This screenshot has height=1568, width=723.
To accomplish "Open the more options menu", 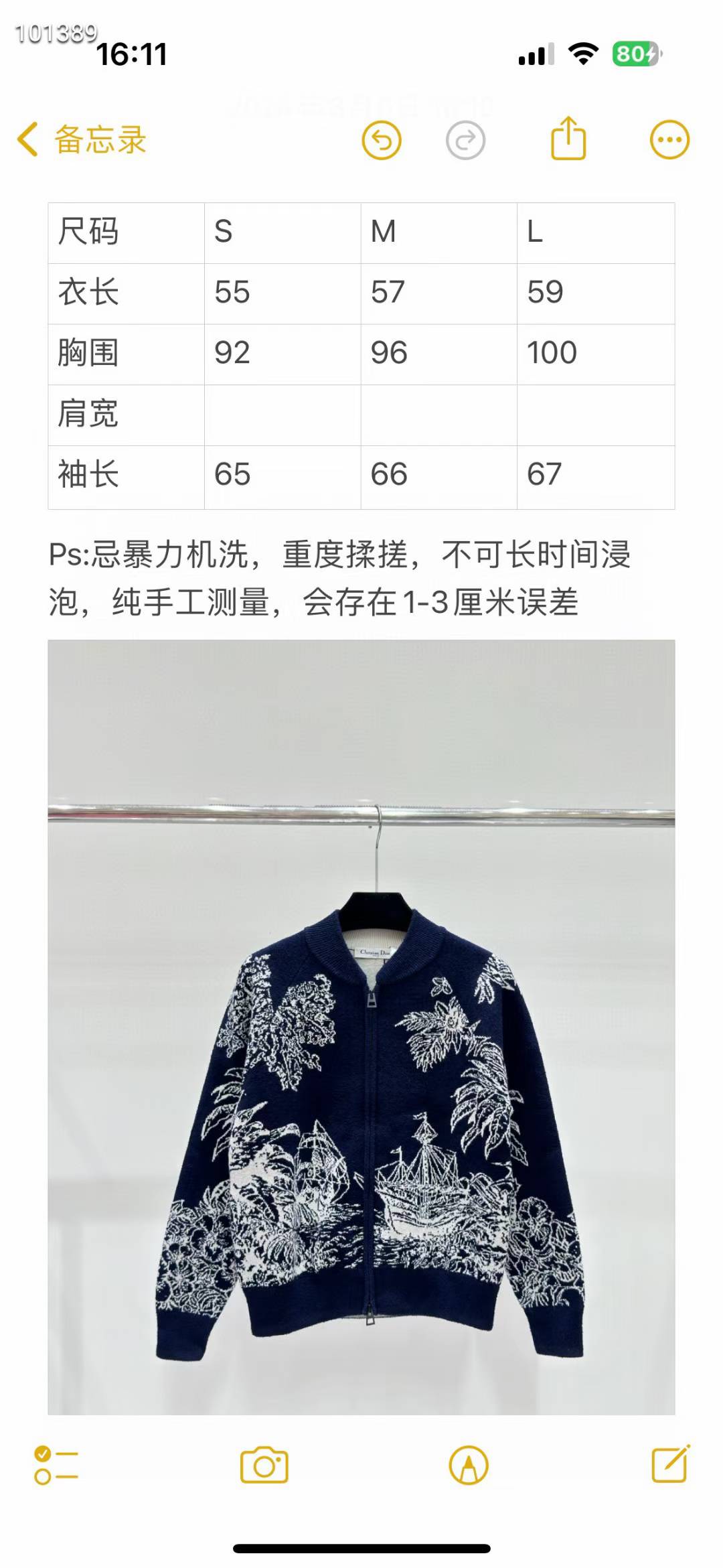I will pyautogui.click(x=669, y=140).
